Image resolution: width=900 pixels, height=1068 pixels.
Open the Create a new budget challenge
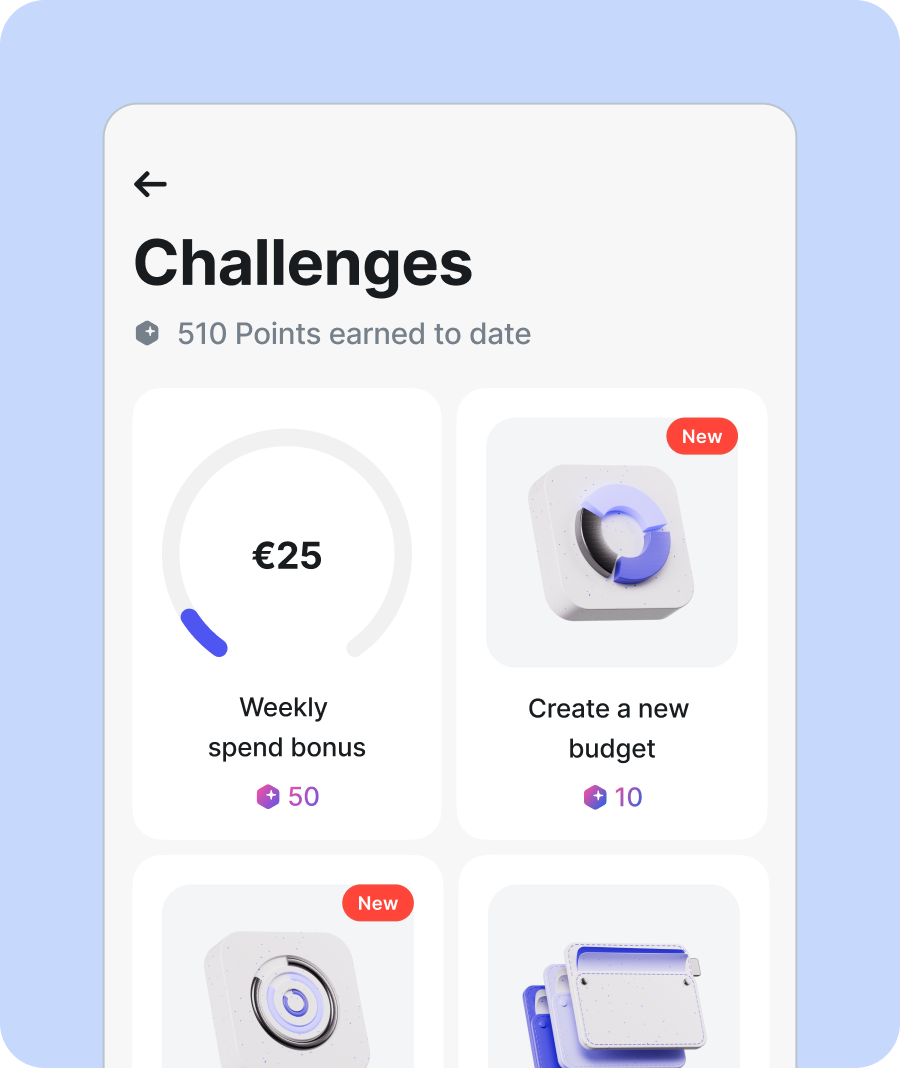(611, 613)
